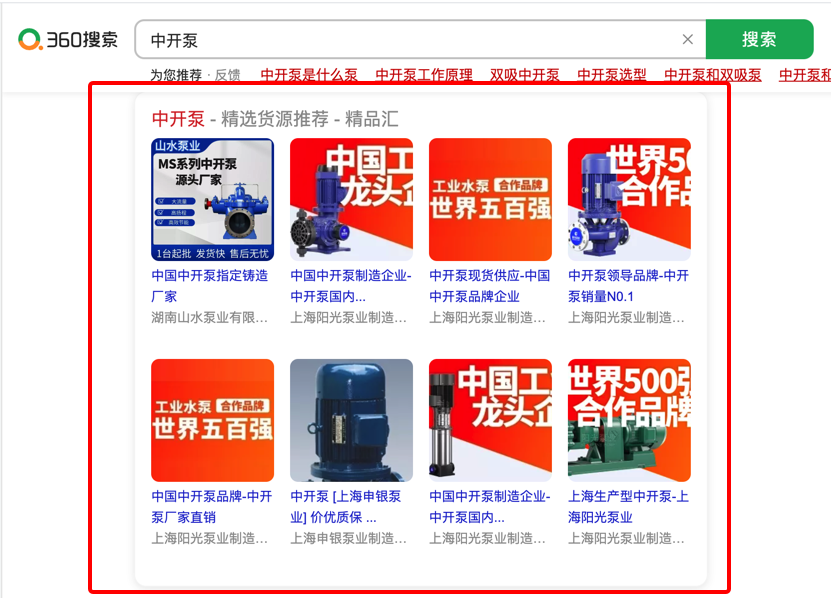Open suggestion 中开泵和双吸泵
Image resolution: width=831 pixels, height=598 pixels.
712,75
